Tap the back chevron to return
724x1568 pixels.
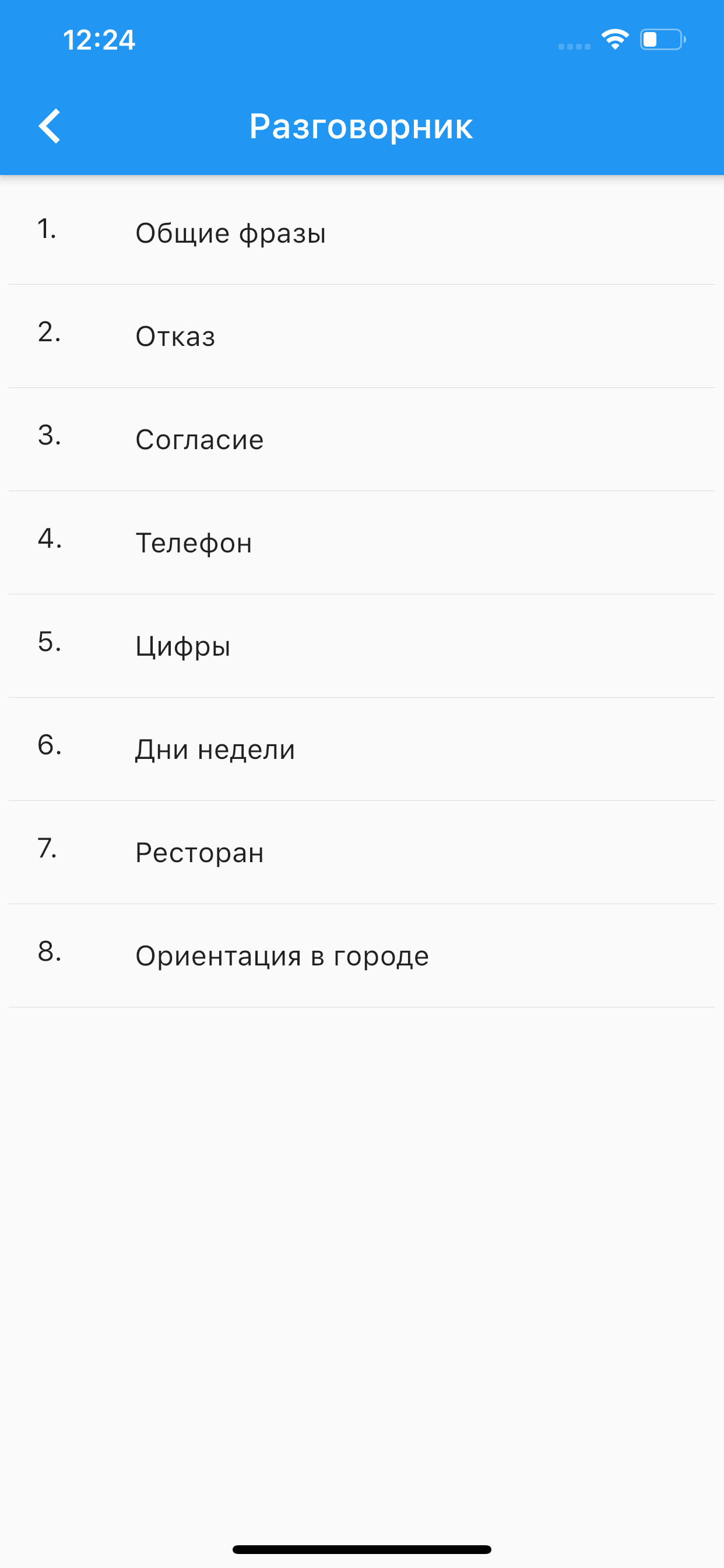click(50, 127)
